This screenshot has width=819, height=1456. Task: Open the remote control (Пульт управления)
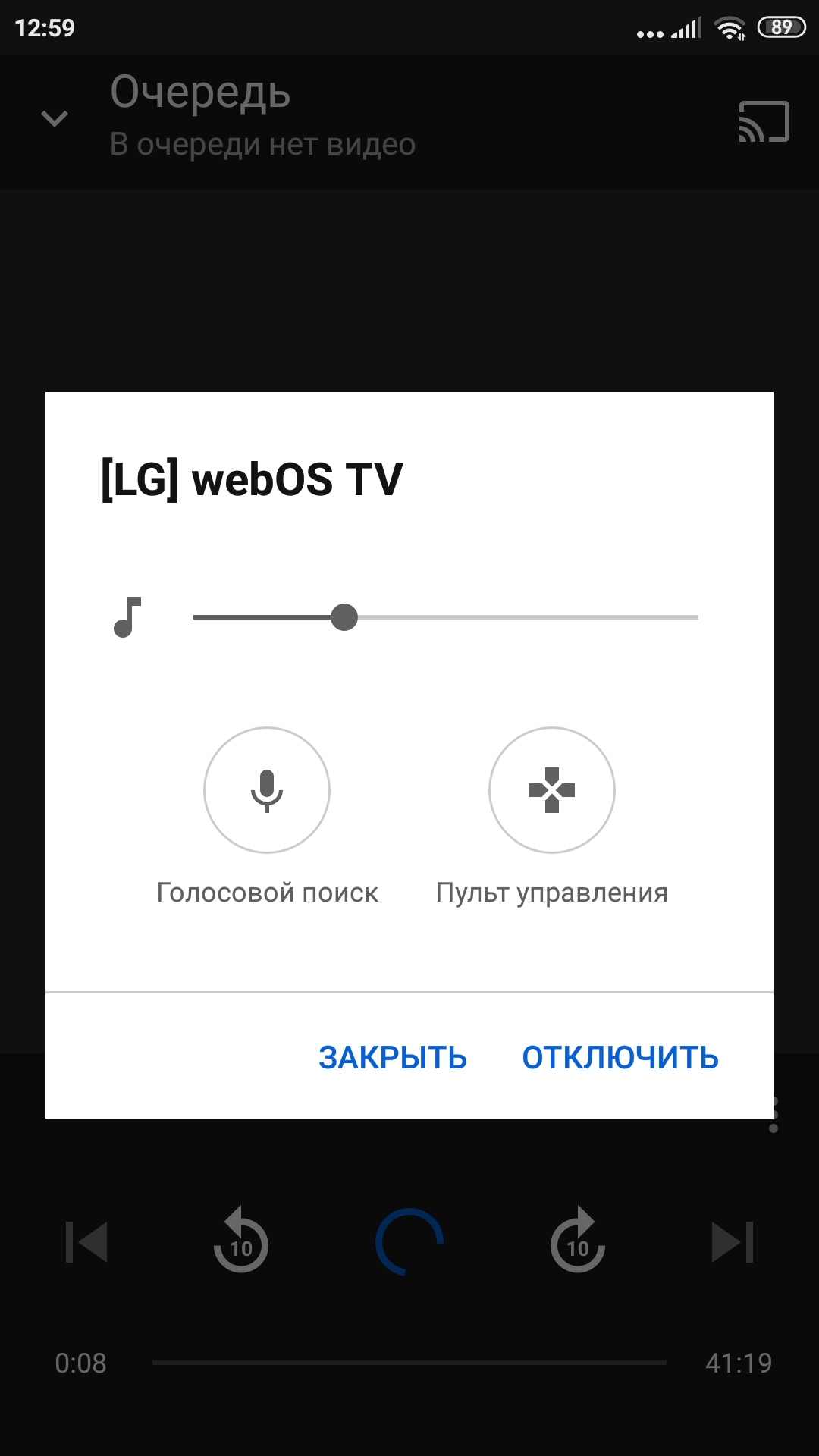(552, 790)
